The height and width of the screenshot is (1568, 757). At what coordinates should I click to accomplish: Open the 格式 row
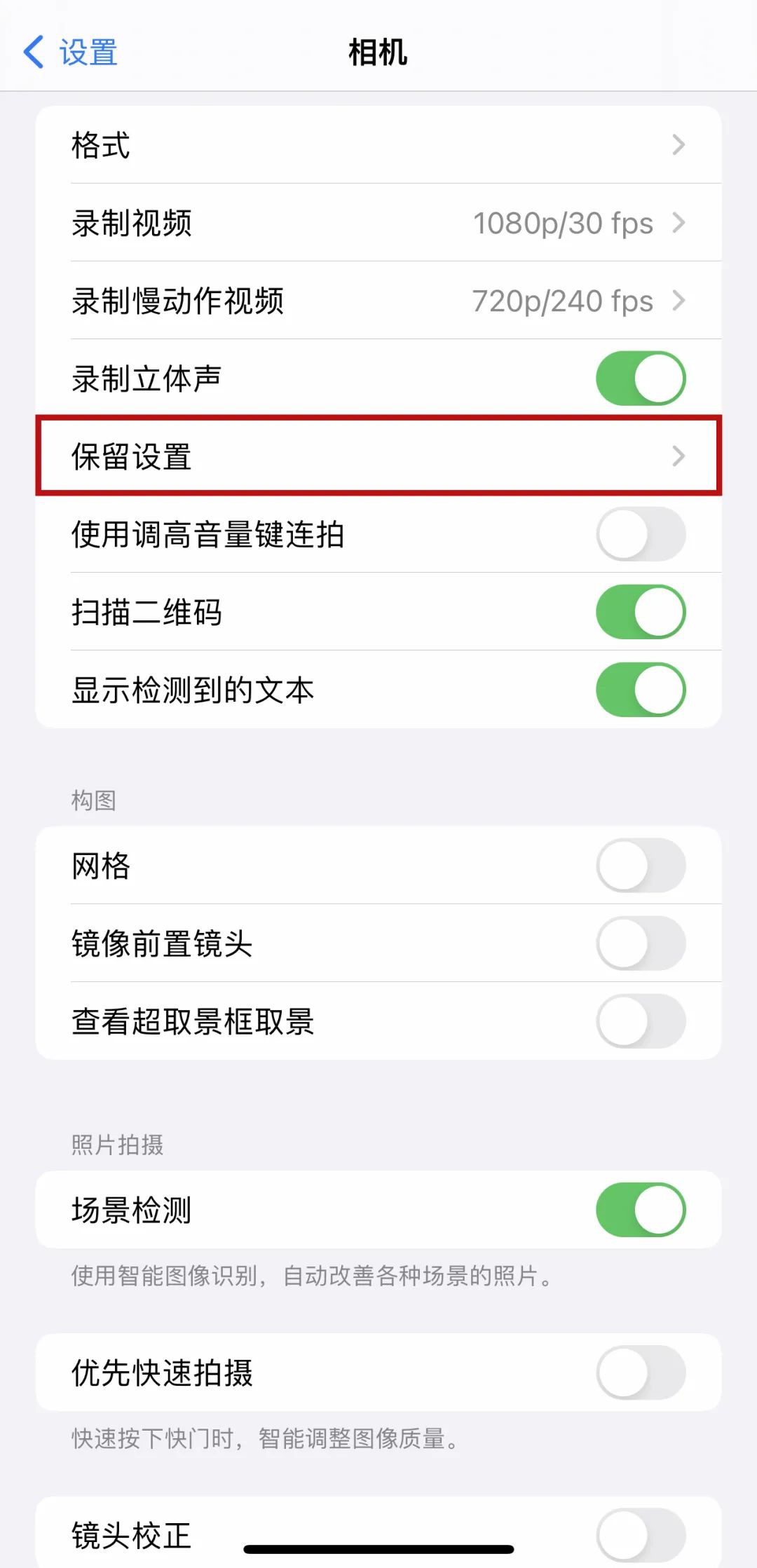pos(378,145)
